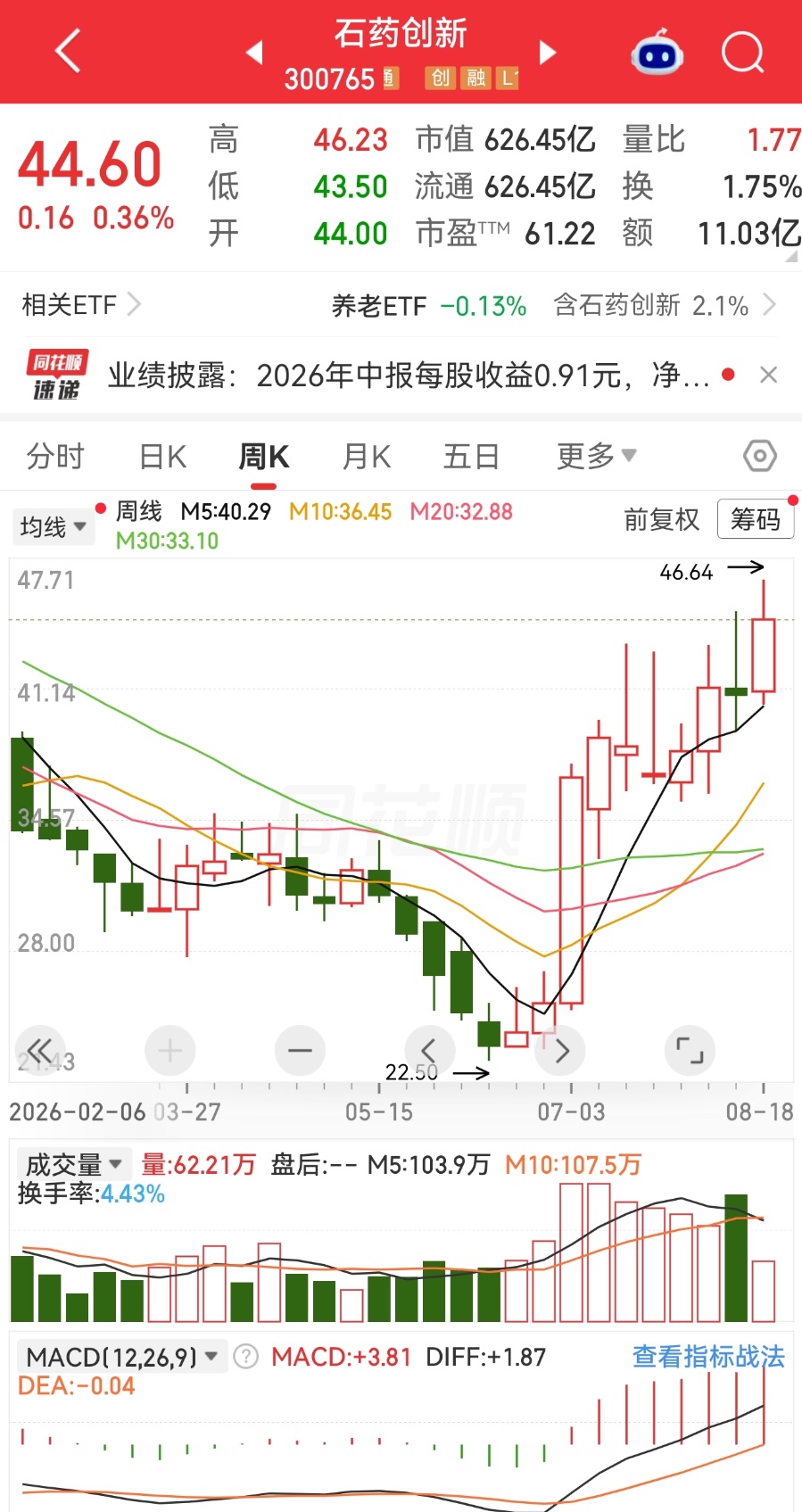Screen dimensions: 802x1512
Task: Expand chart to fullscreen
Action: 690,1051
